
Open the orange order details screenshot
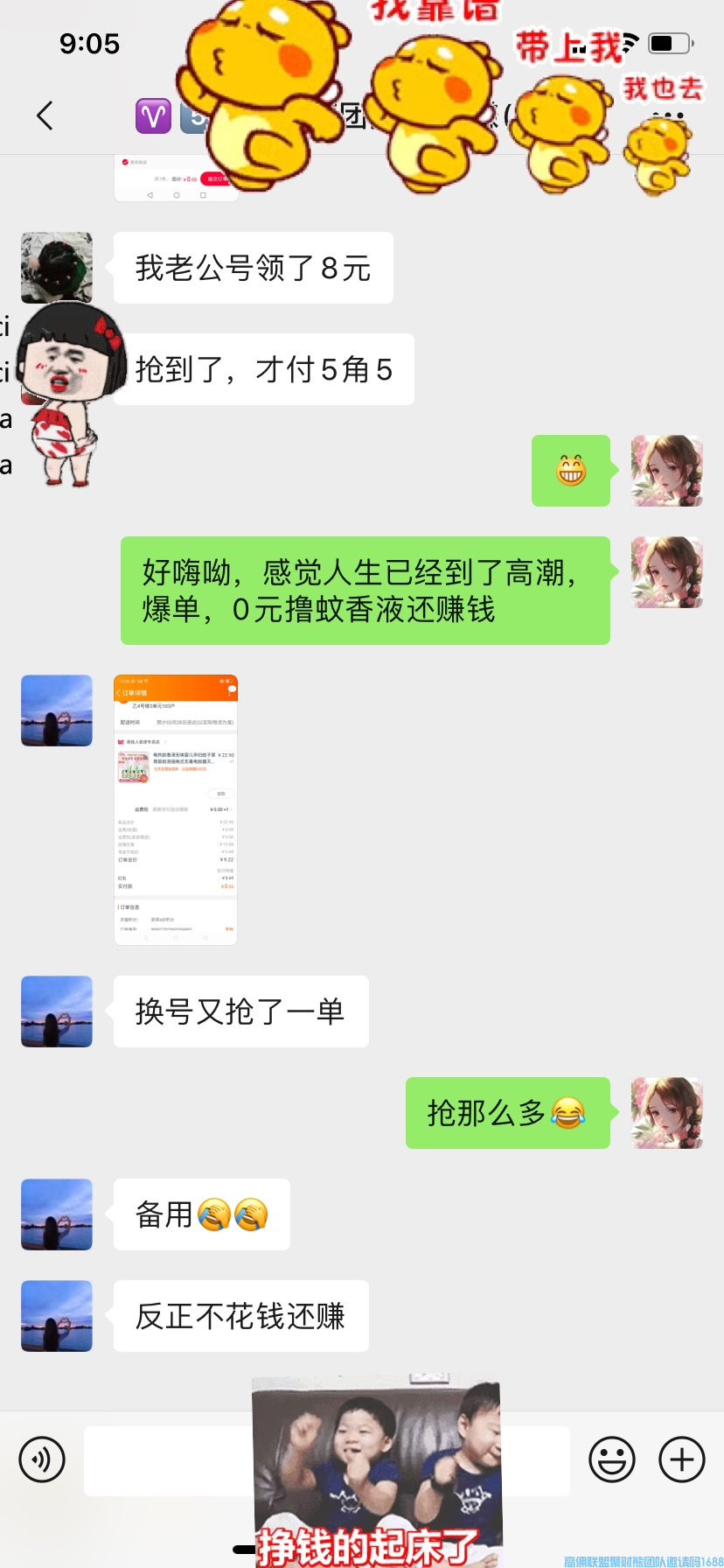pyautogui.click(x=176, y=809)
